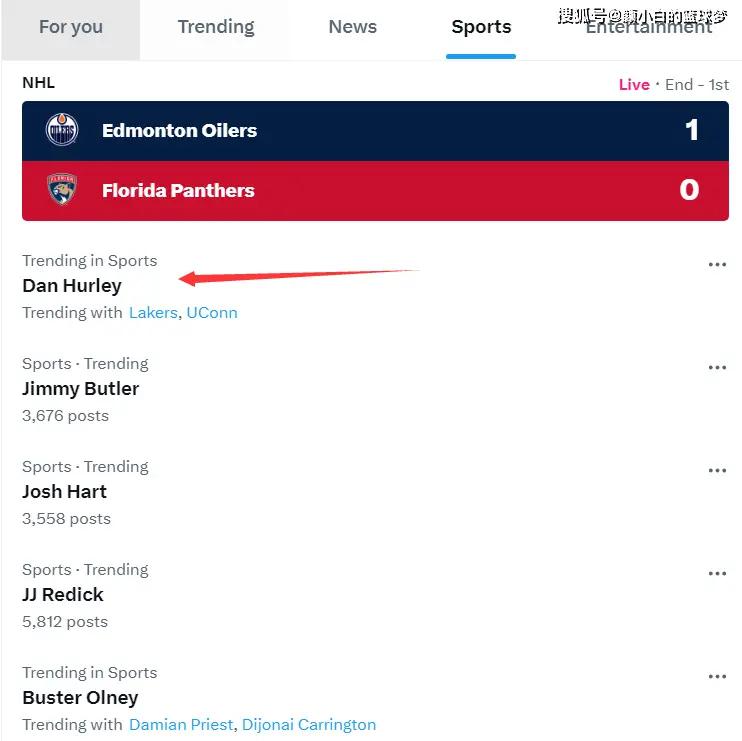View the Jimmy Butler trending posts
This screenshot has width=742, height=741.
click(80, 389)
